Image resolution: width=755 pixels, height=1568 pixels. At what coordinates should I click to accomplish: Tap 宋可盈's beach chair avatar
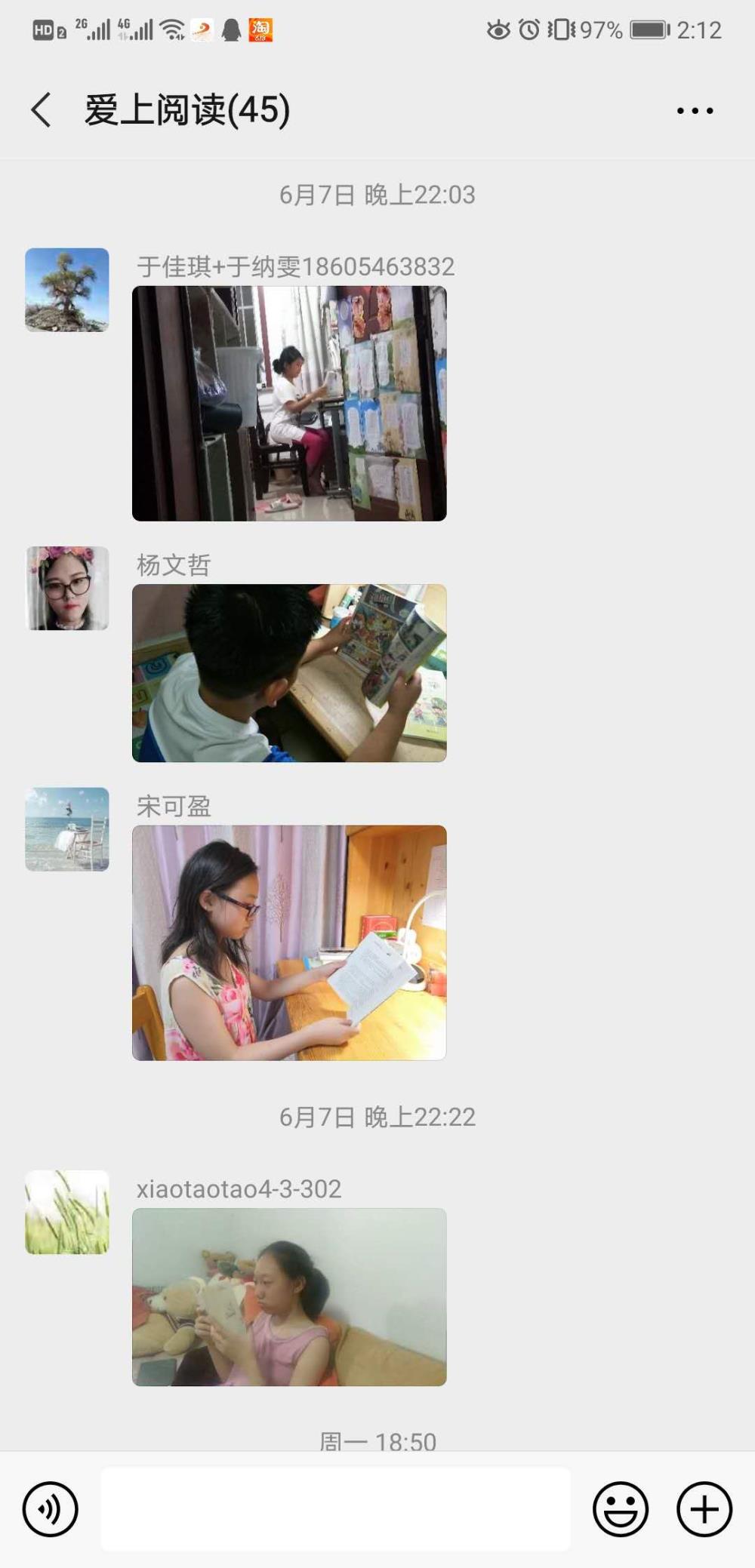click(x=67, y=829)
